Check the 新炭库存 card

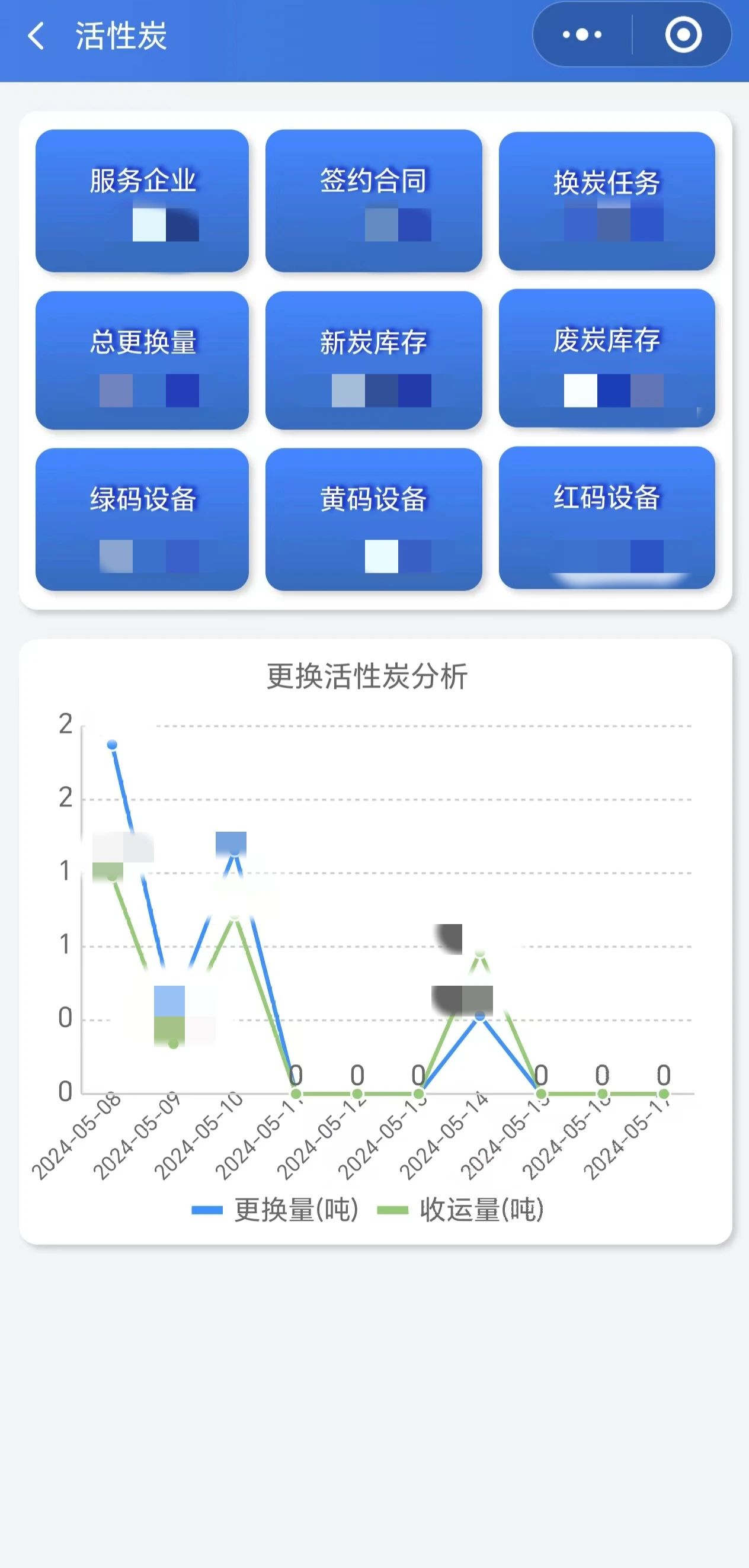click(374, 360)
